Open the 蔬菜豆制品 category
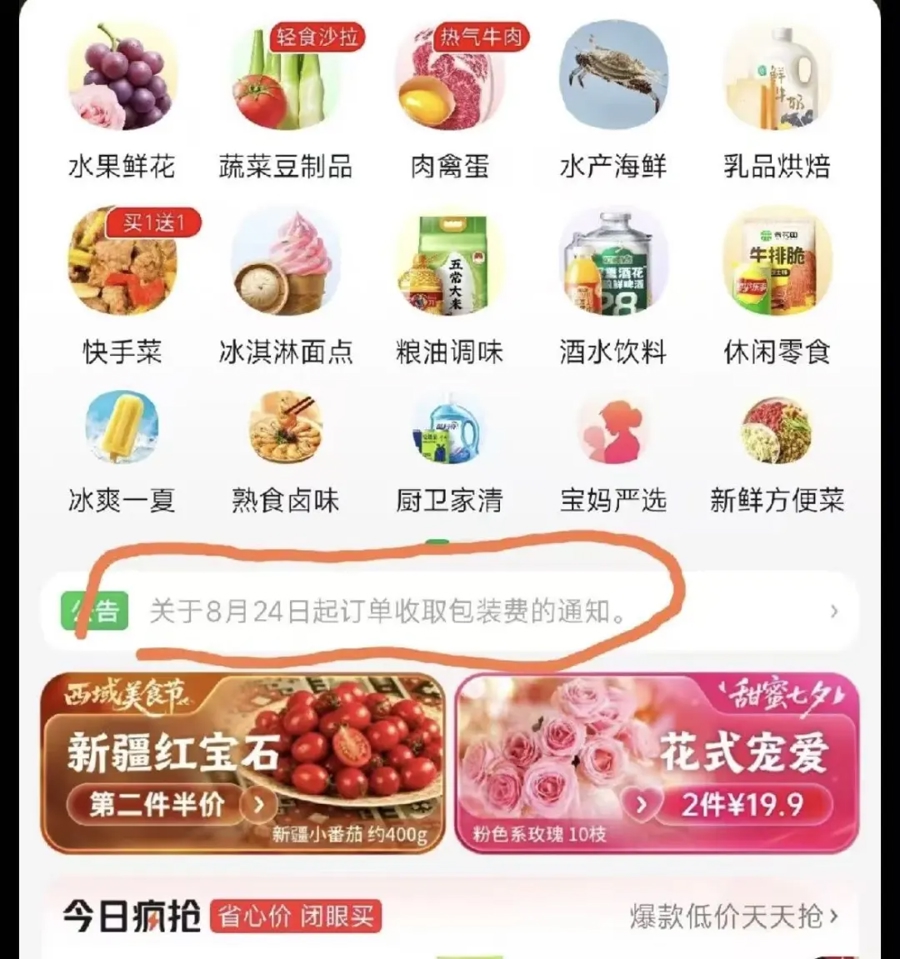This screenshot has height=959, width=900. [x=286, y=101]
